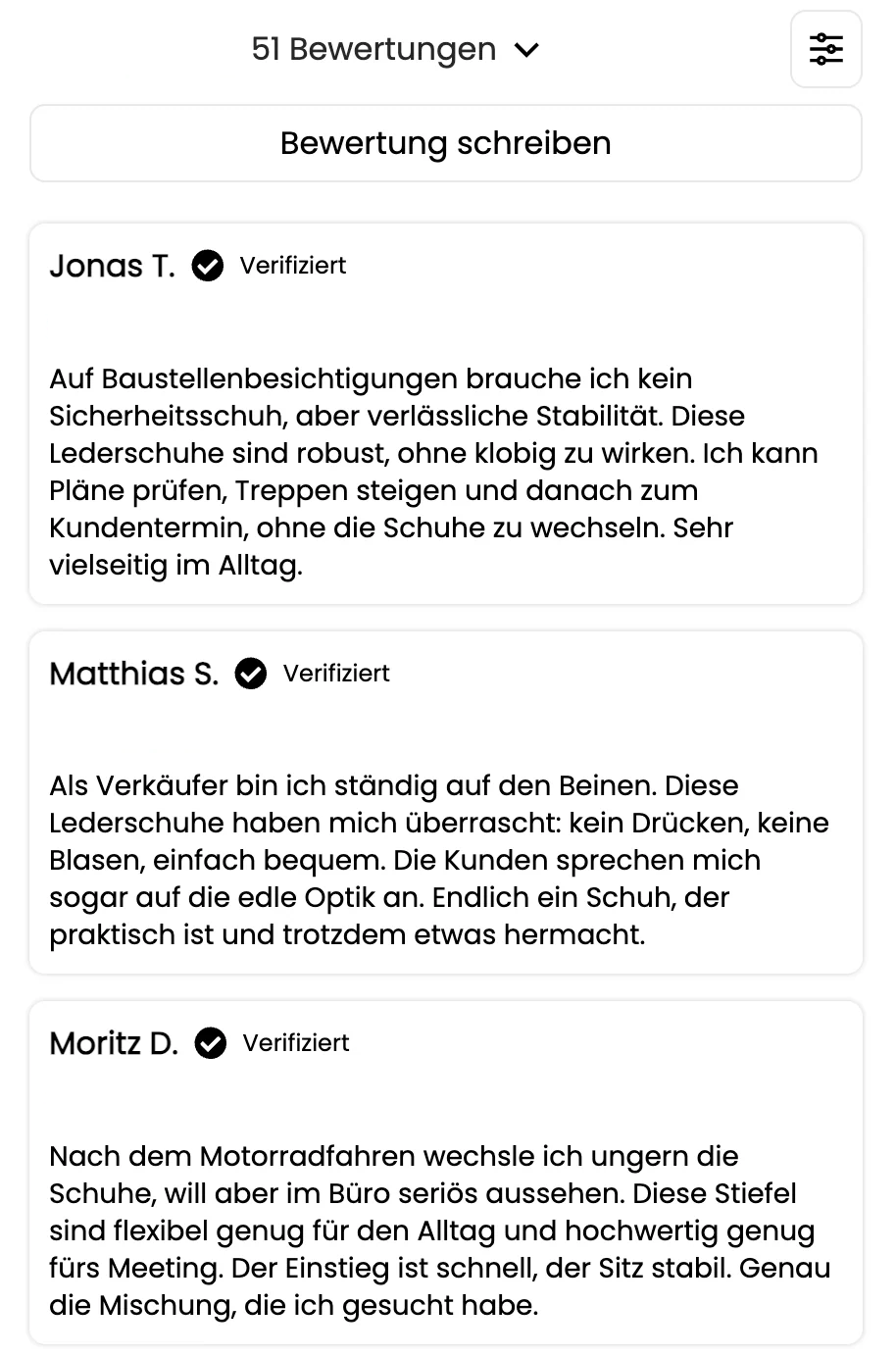Open the review filter settings icon
Viewport: 896px width, 1355px height.
pos(825,49)
